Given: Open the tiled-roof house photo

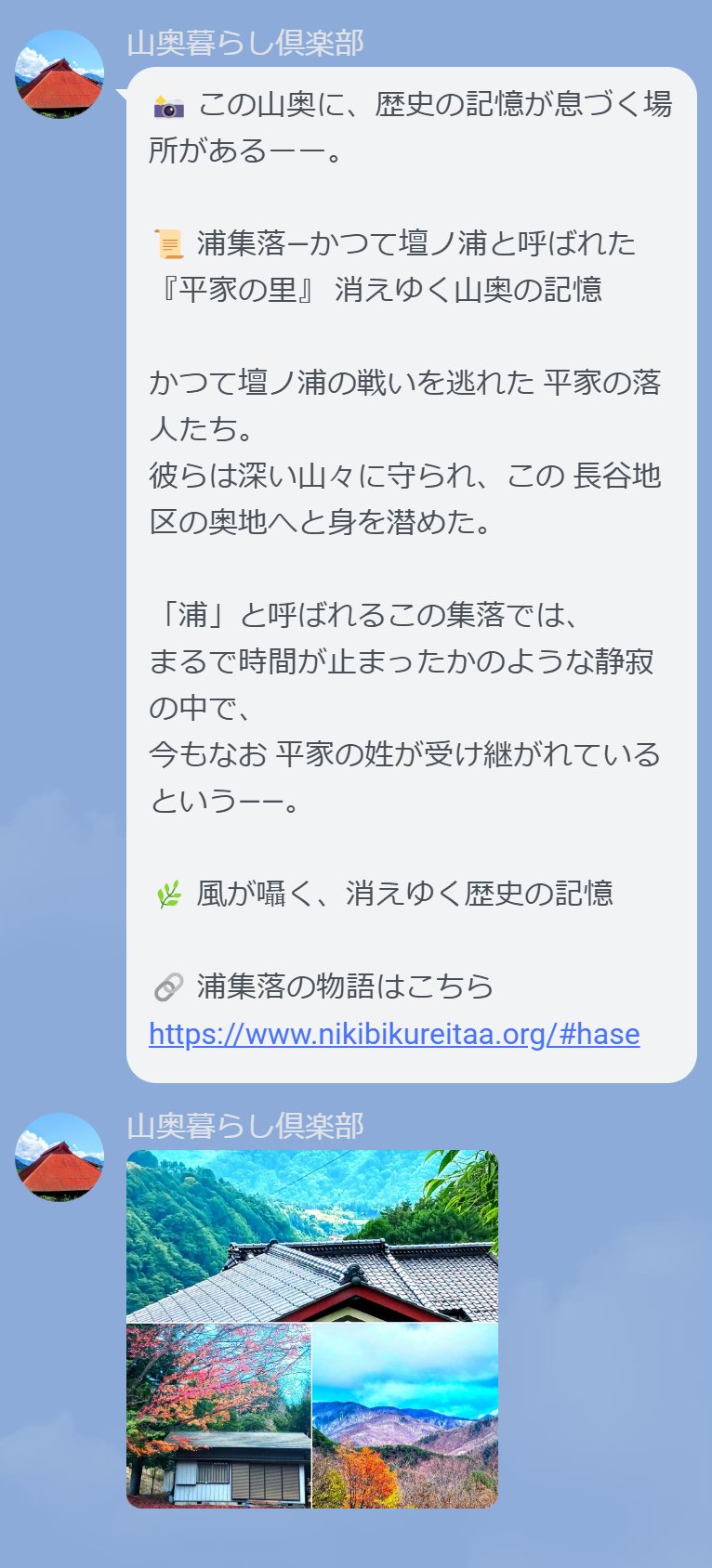Looking at the screenshot, I should point(312,1235).
